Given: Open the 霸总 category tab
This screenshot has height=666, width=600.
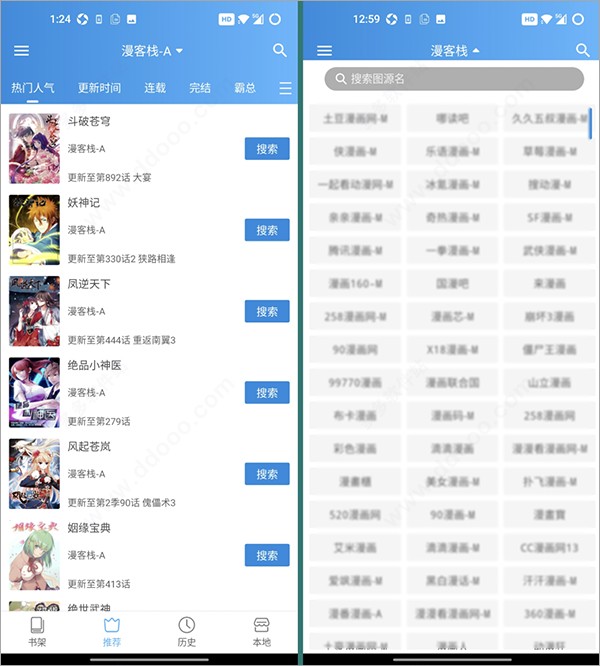Looking at the screenshot, I should (x=245, y=88).
